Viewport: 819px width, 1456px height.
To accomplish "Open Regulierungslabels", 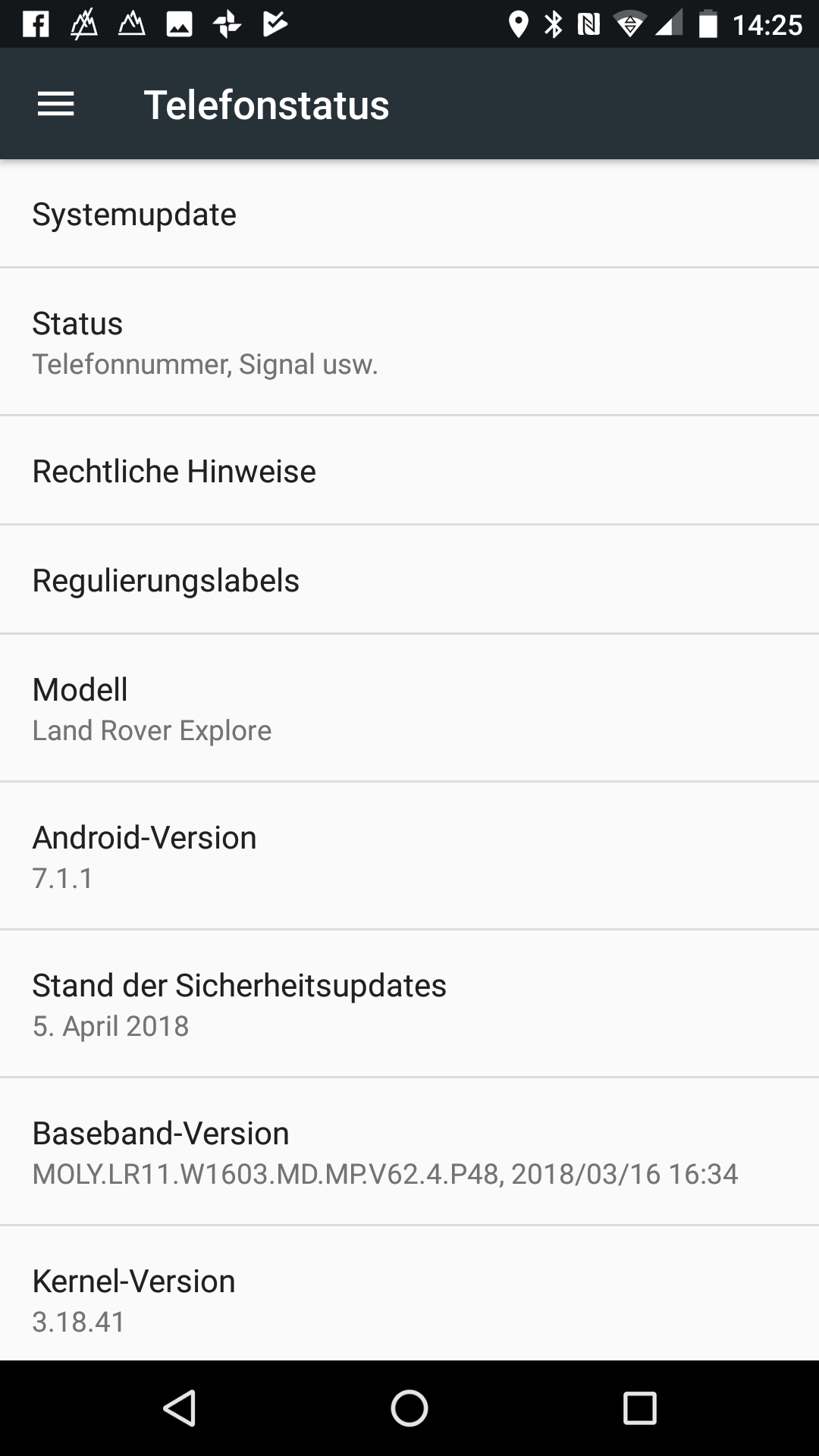I will 409,580.
